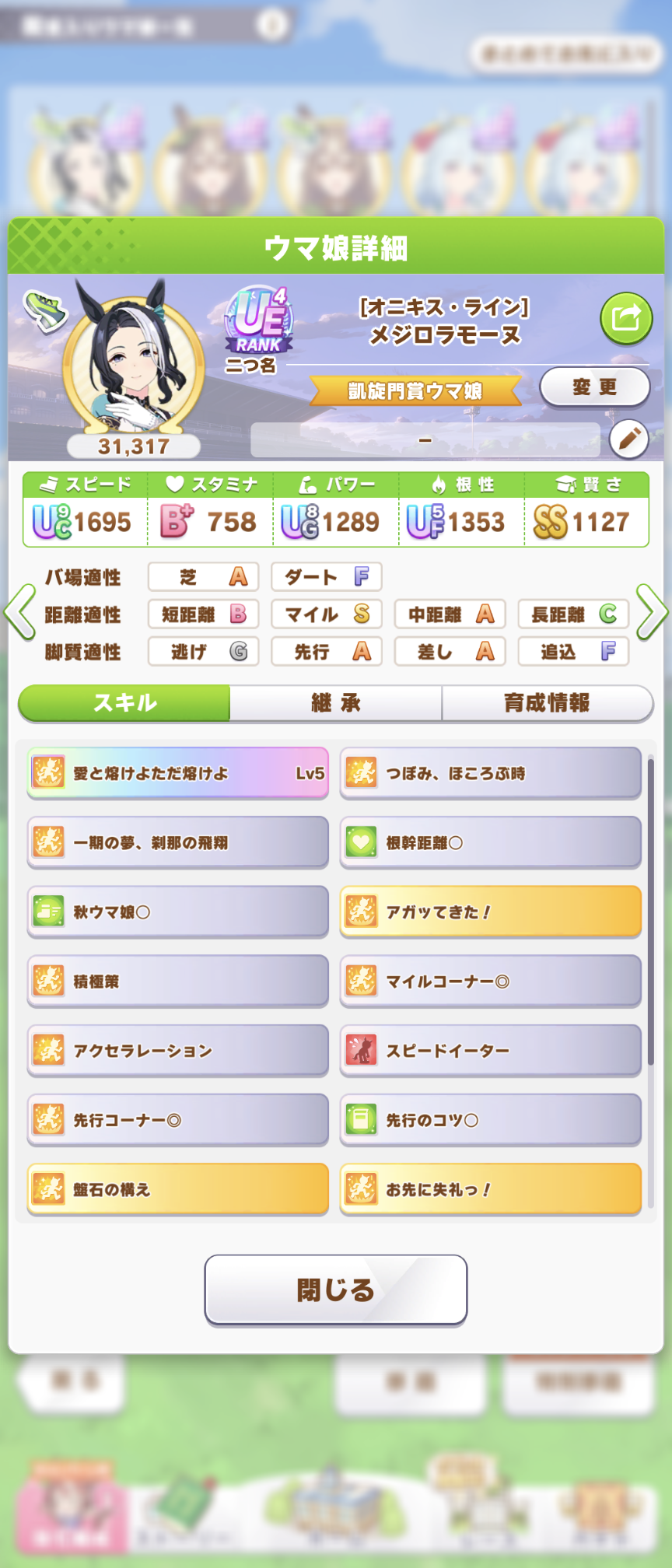Open the アガッてきた！ skill
The width and height of the screenshot is (672, 1568).
[490, 912]
